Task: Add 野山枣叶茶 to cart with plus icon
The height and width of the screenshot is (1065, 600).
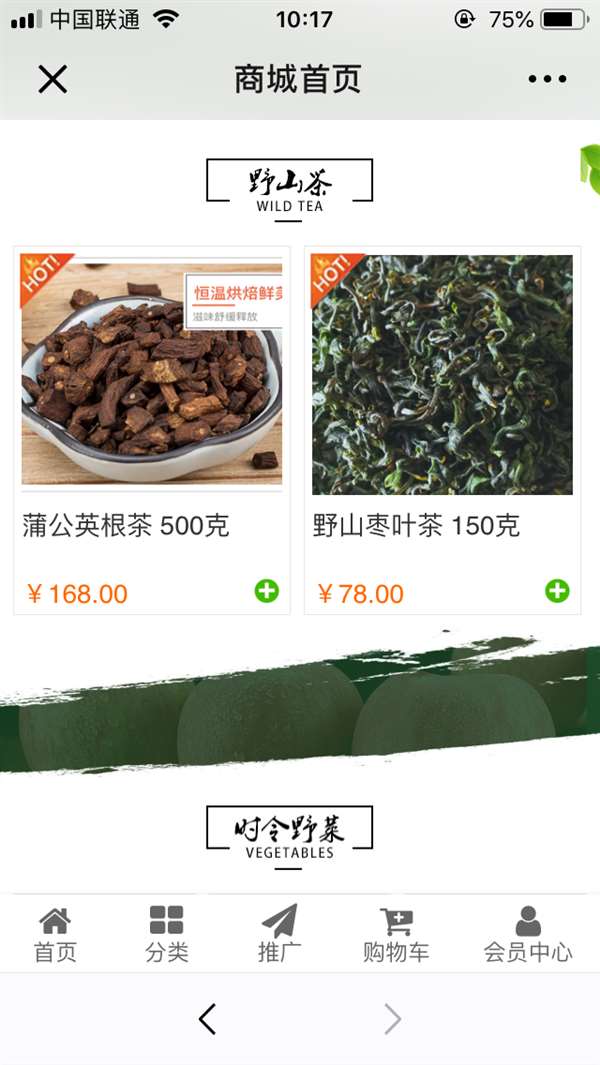Action: click(557, 591)
